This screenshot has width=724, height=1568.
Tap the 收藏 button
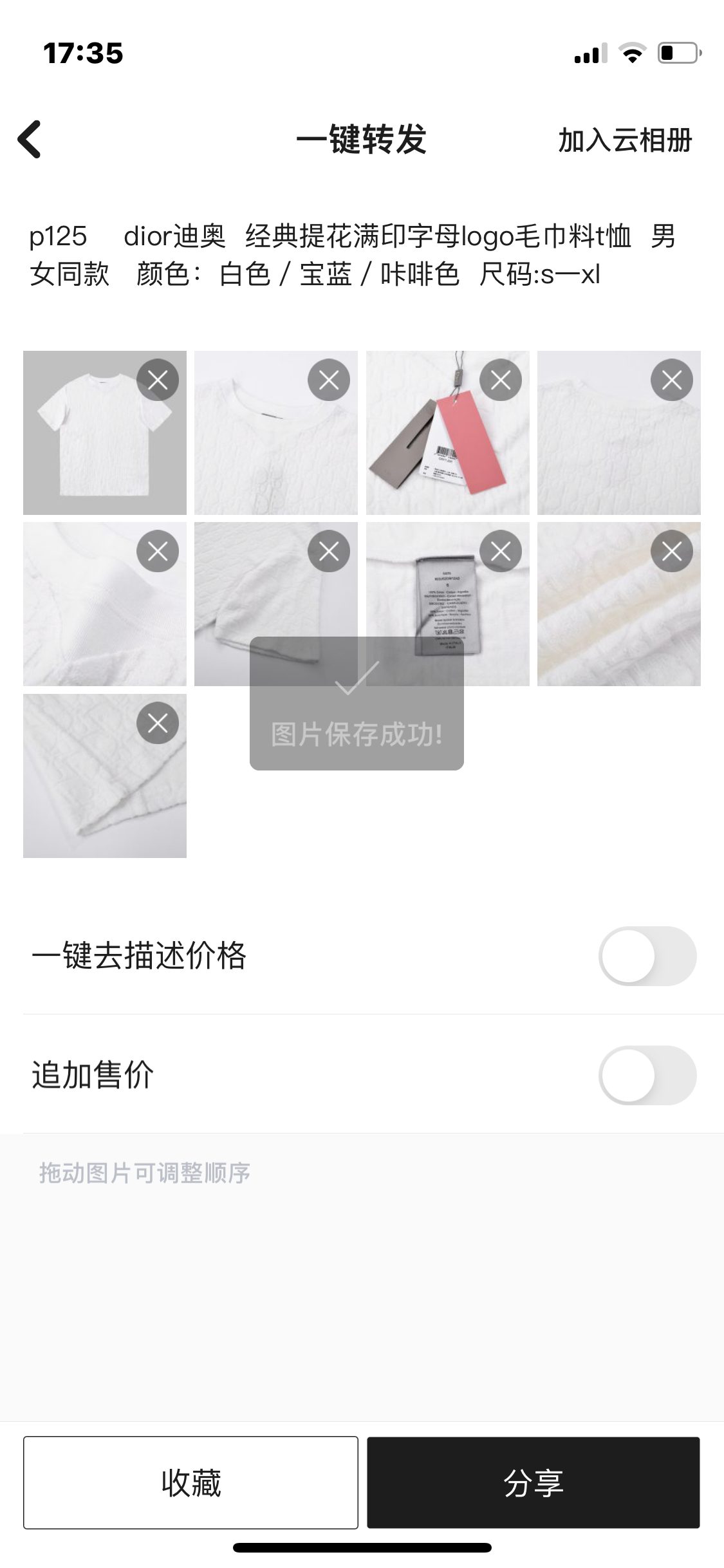[190, 1482]
